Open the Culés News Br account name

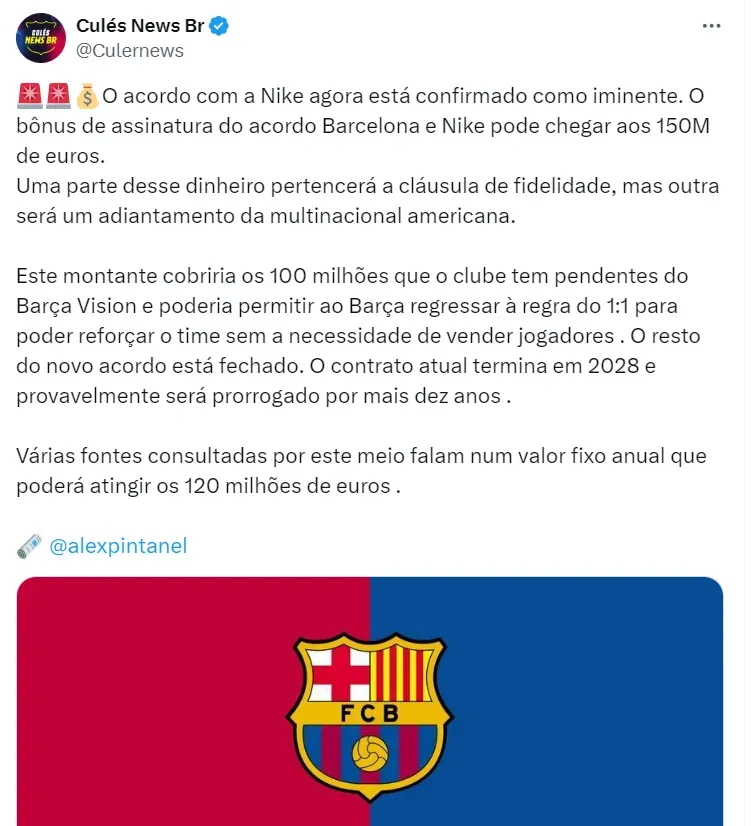(139, 26)
